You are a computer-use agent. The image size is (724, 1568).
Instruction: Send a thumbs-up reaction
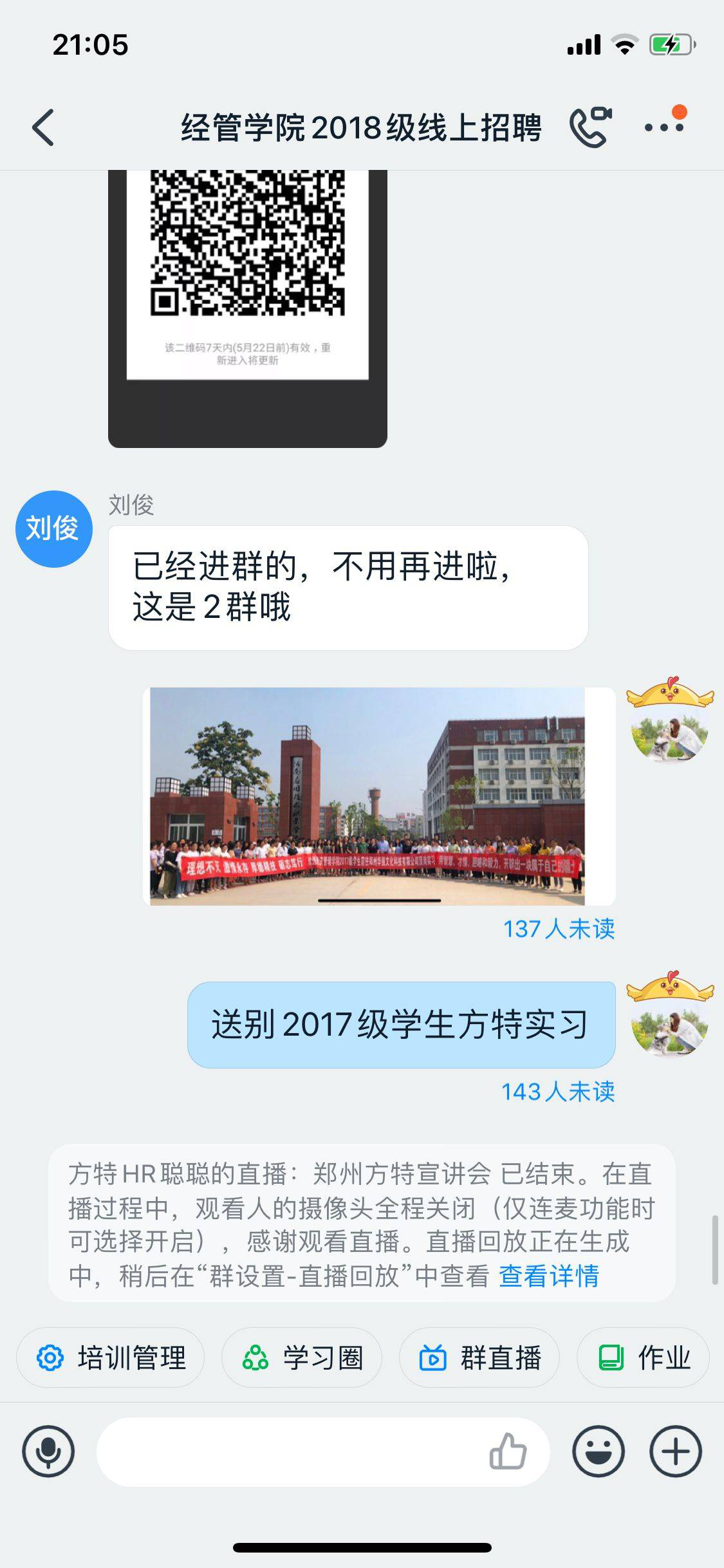(x=508, y=1451)
